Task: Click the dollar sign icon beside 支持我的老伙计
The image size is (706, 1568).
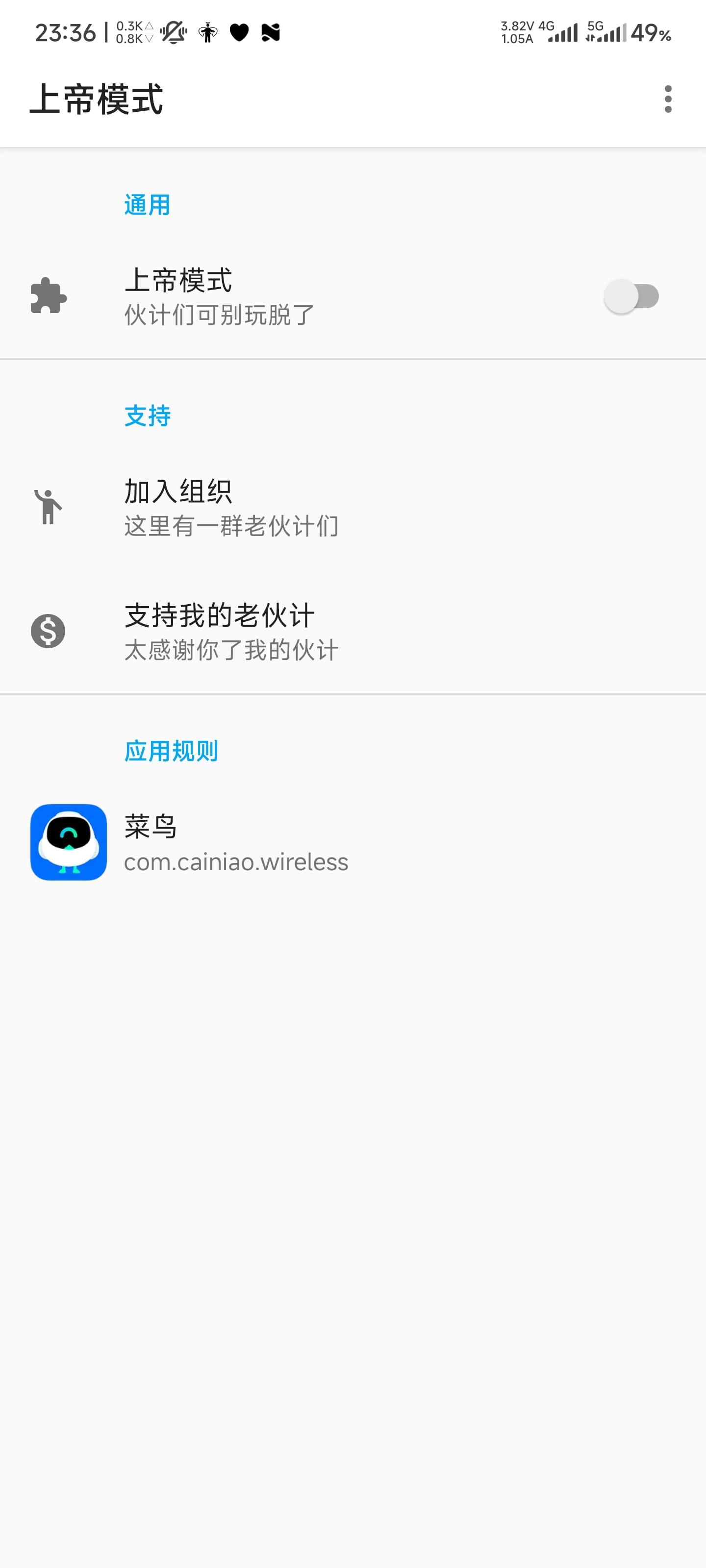Action: tap(48, 630)
